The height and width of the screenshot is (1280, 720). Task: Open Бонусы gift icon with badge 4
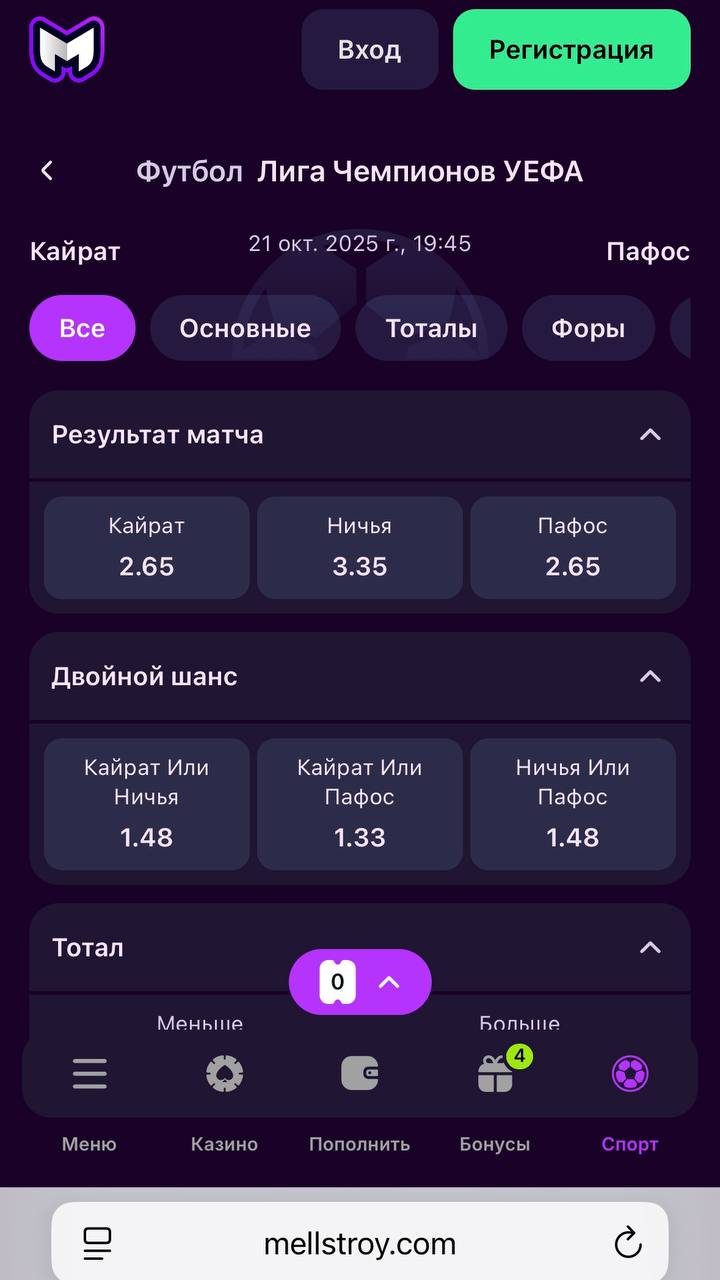point(494,1073)
